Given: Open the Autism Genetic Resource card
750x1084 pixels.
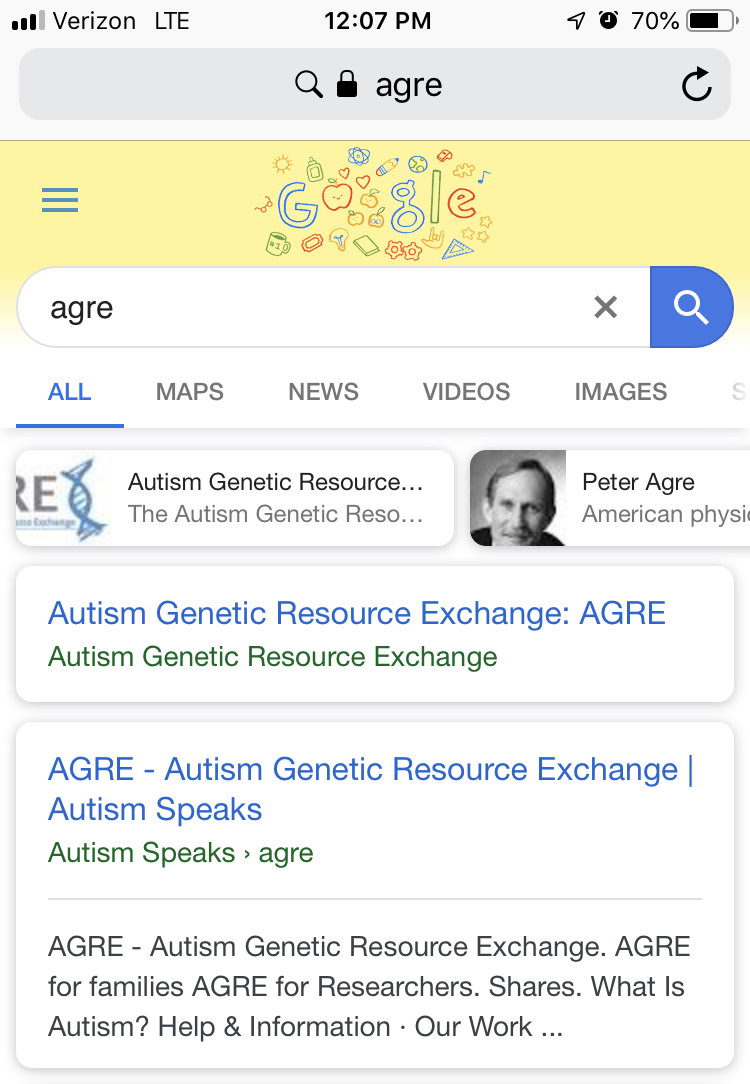Looking at the screenshot, I should (235, 498).
